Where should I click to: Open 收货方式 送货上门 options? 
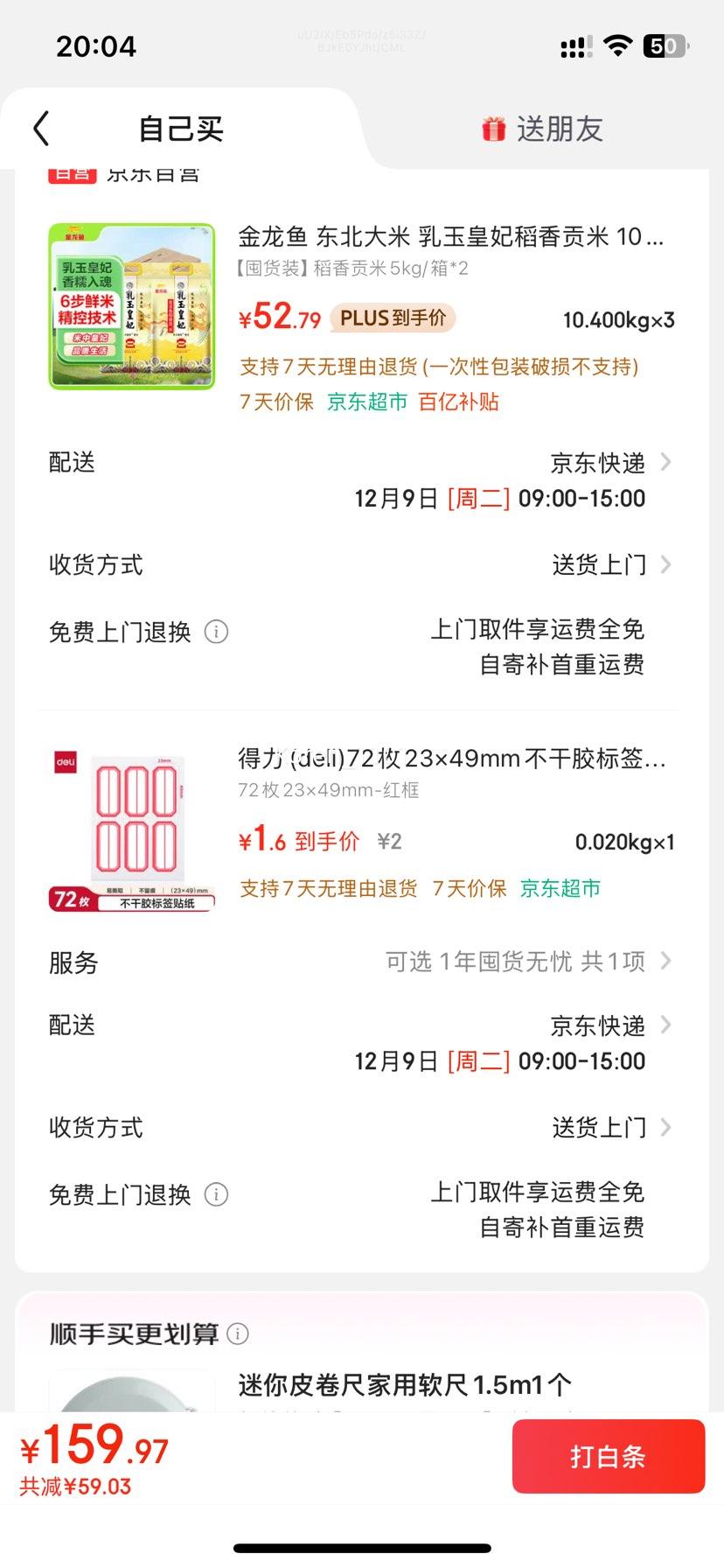[600, 565]
